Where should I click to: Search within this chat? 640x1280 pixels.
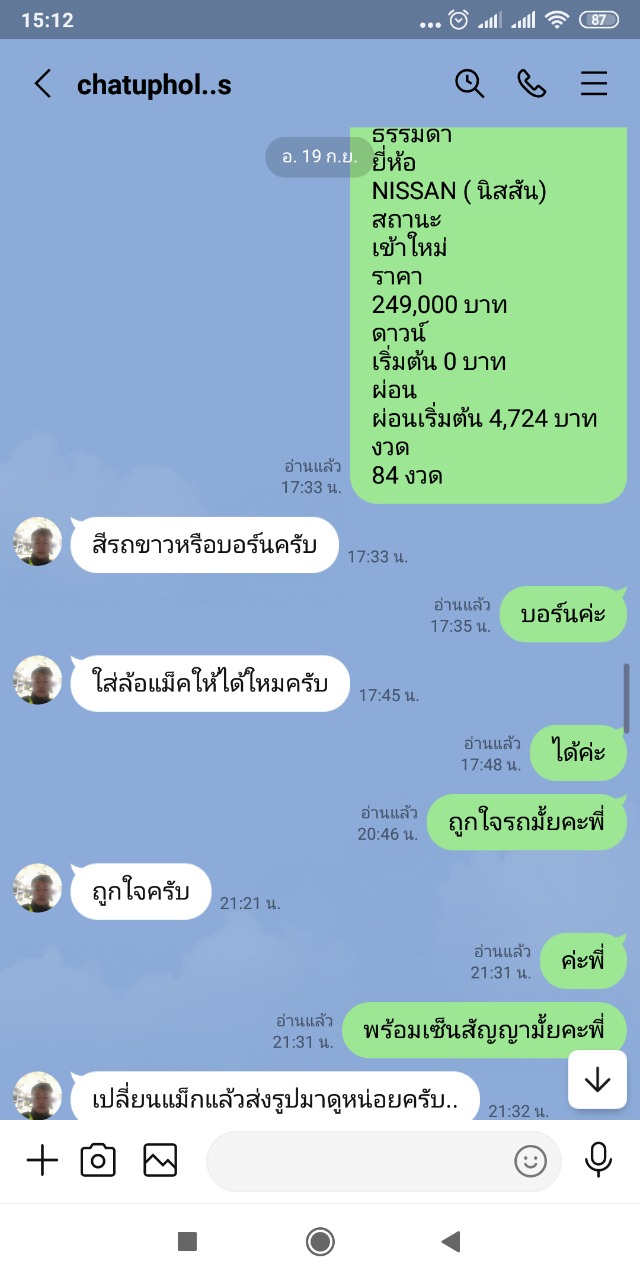pos(469,84)
